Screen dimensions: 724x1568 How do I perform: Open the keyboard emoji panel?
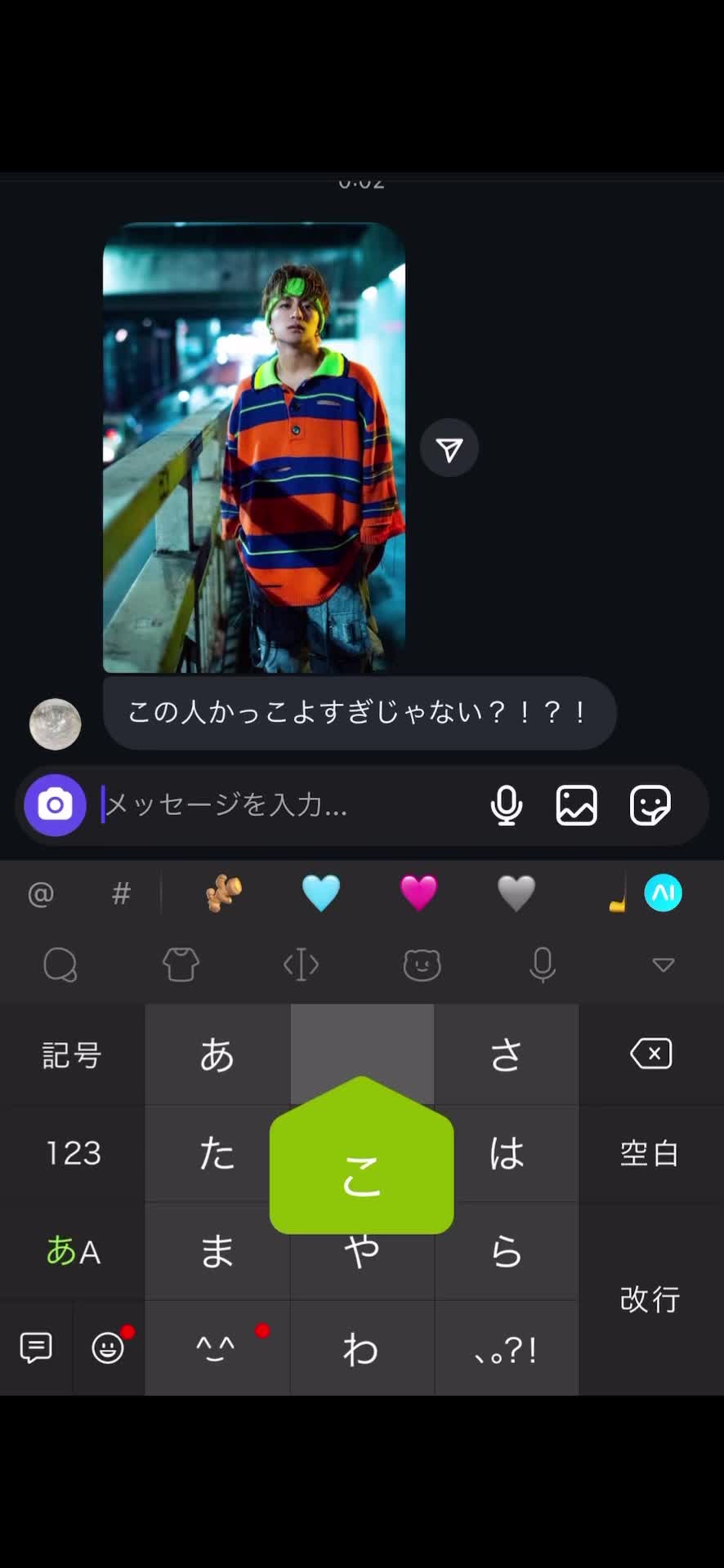(109, 1347)
